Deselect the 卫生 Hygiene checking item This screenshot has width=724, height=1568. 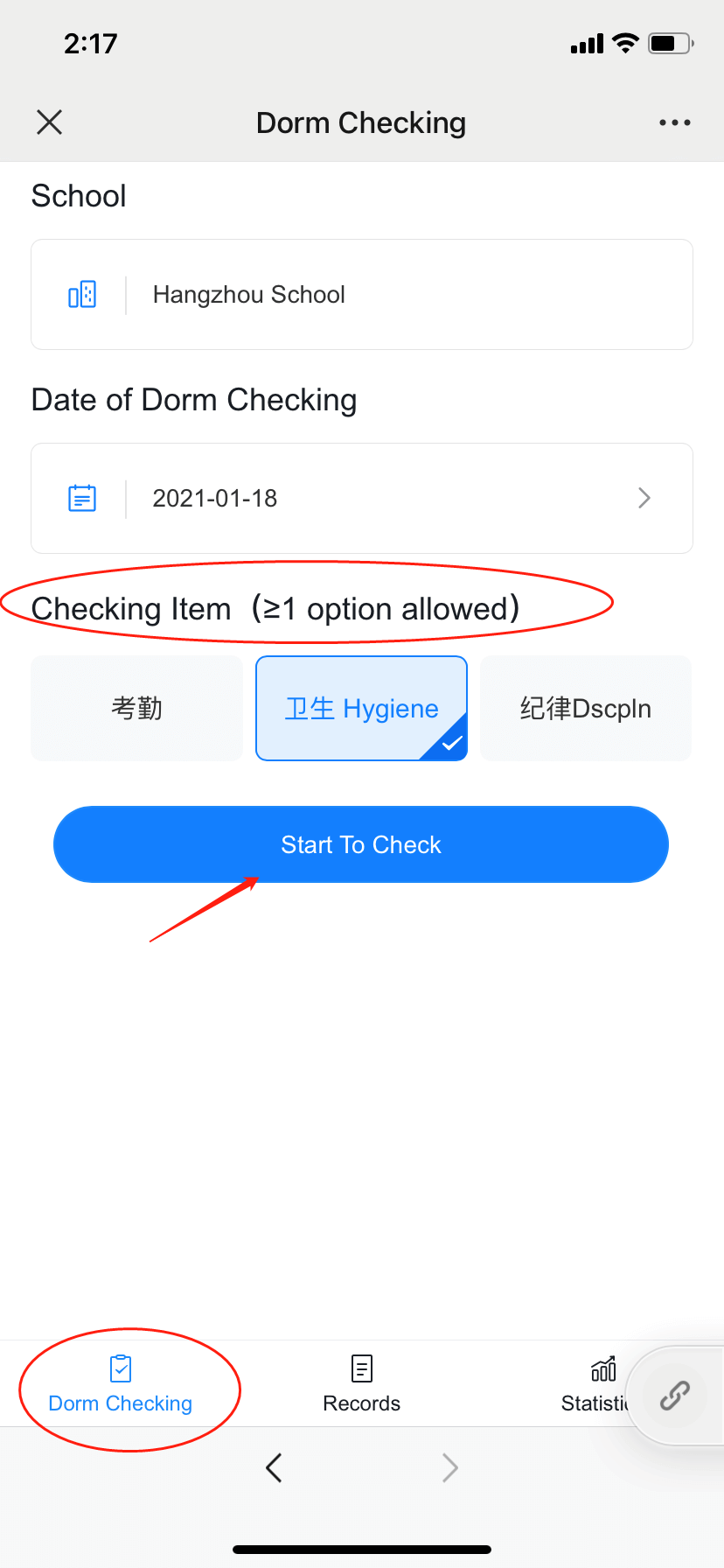(x=361, y=708)
